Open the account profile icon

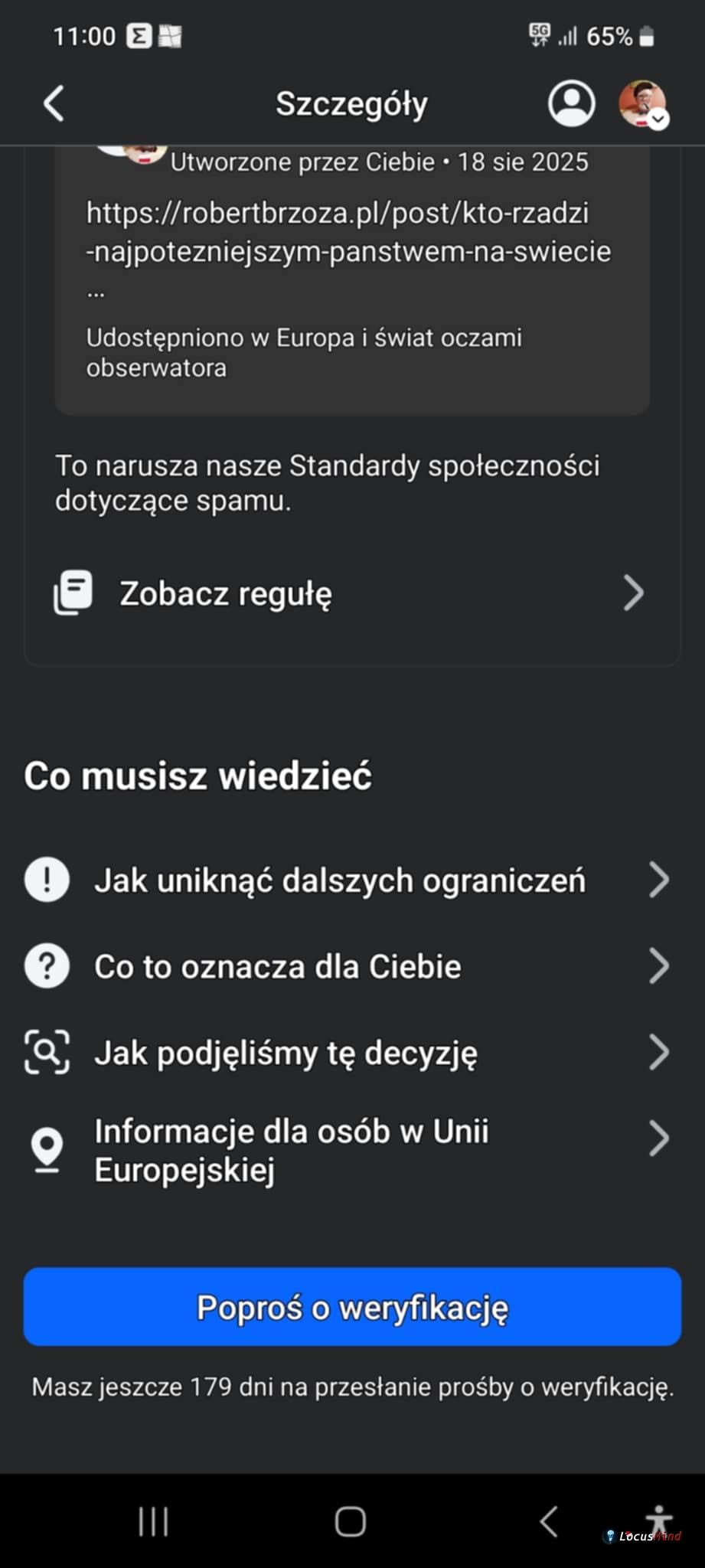(x=571, y=103)
